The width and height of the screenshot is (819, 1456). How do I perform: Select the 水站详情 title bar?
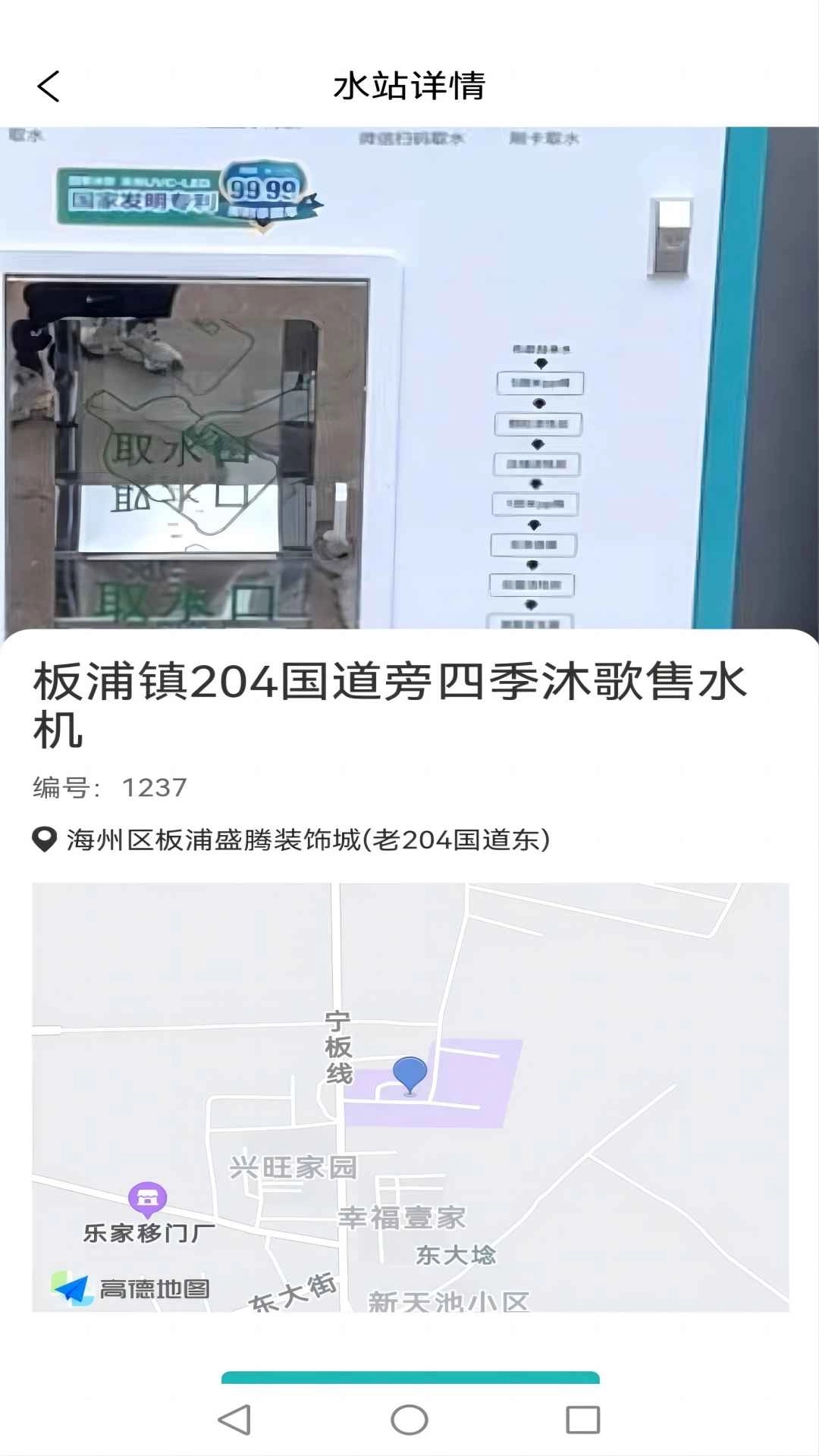point(409,86)
